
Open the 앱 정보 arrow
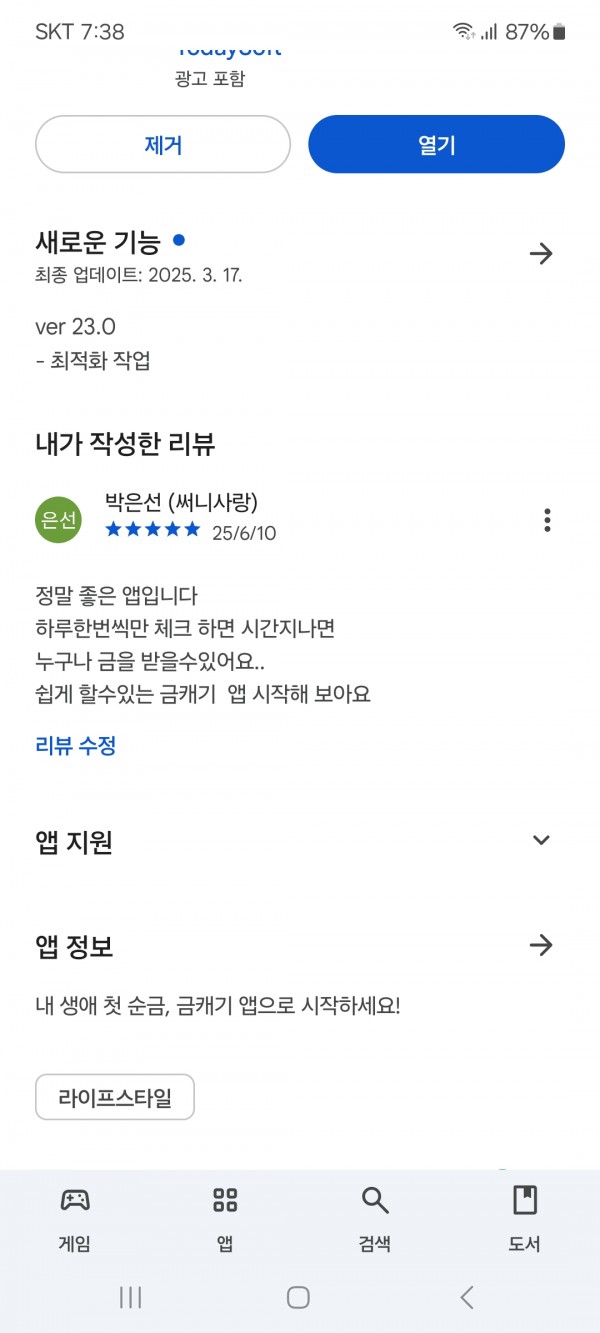click(541, 945)
